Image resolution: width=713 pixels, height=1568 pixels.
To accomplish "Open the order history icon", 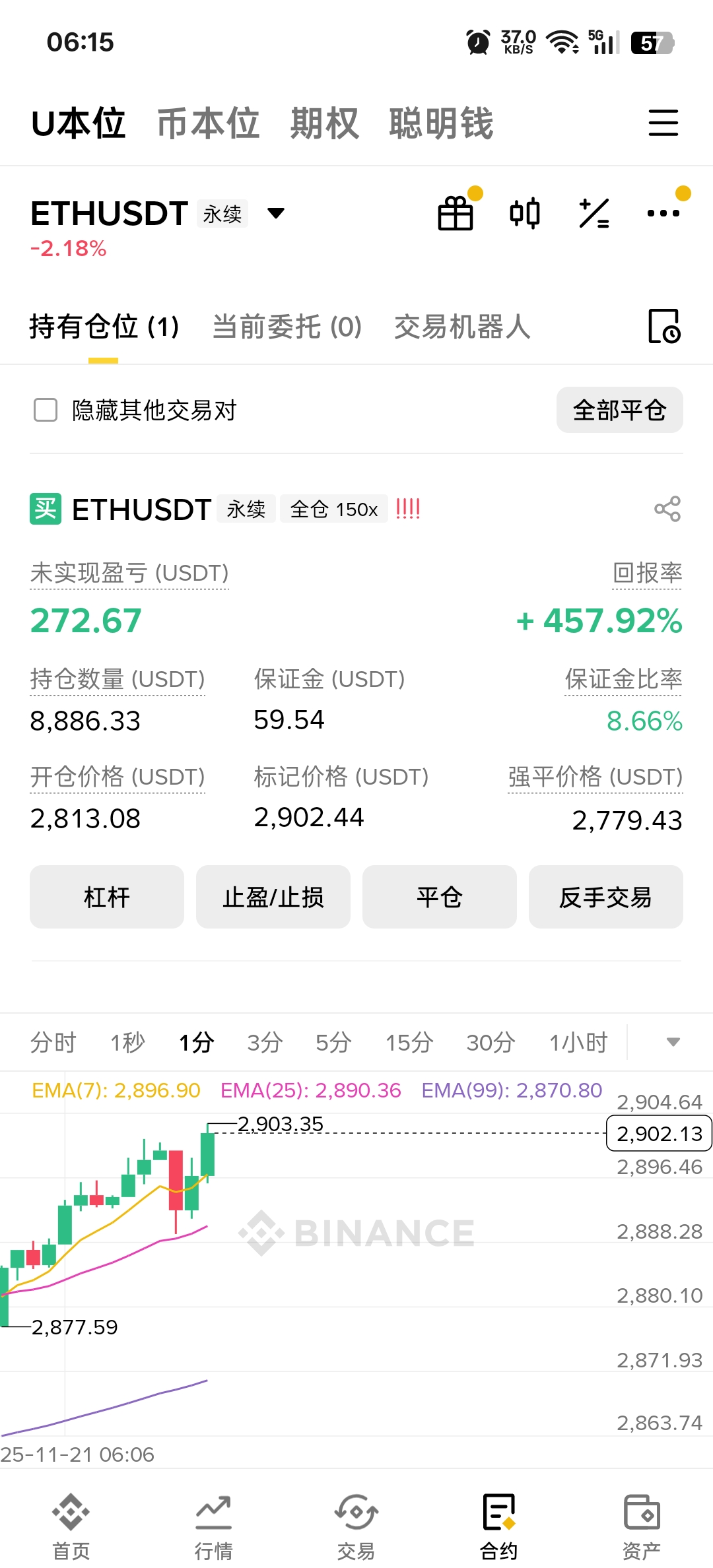I will coord(663,327).
